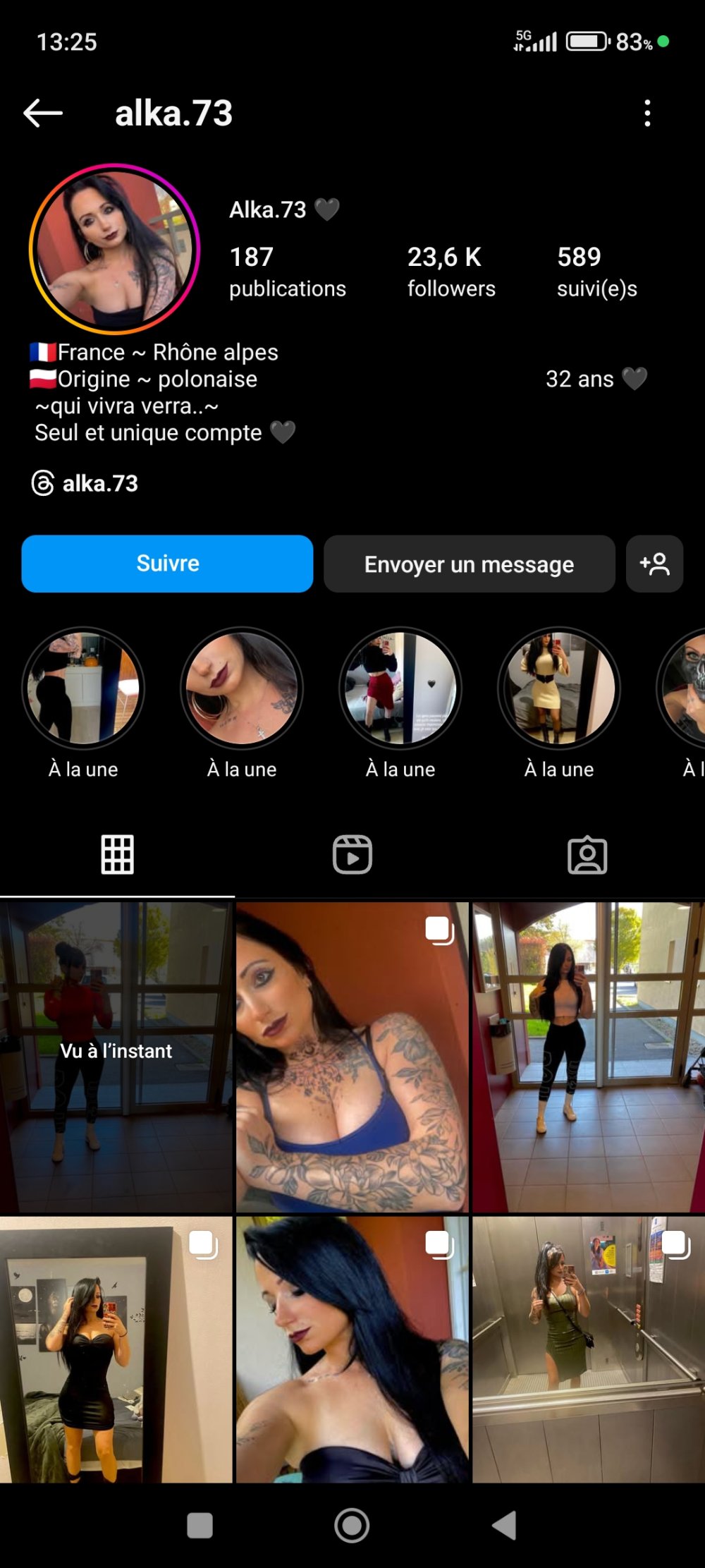Screen dimensions: 705x1568
Task: Switch to the Reels tab
Action: pyautogui.click(x=352, y=854)
